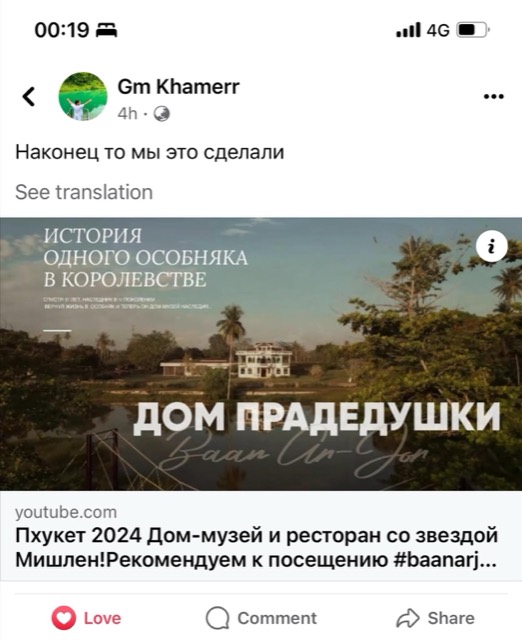Image resolution: width=522 pixels, height=640 pixels.
Task: Open Gm Khamerr's profile picture
Action: [83, 97]
